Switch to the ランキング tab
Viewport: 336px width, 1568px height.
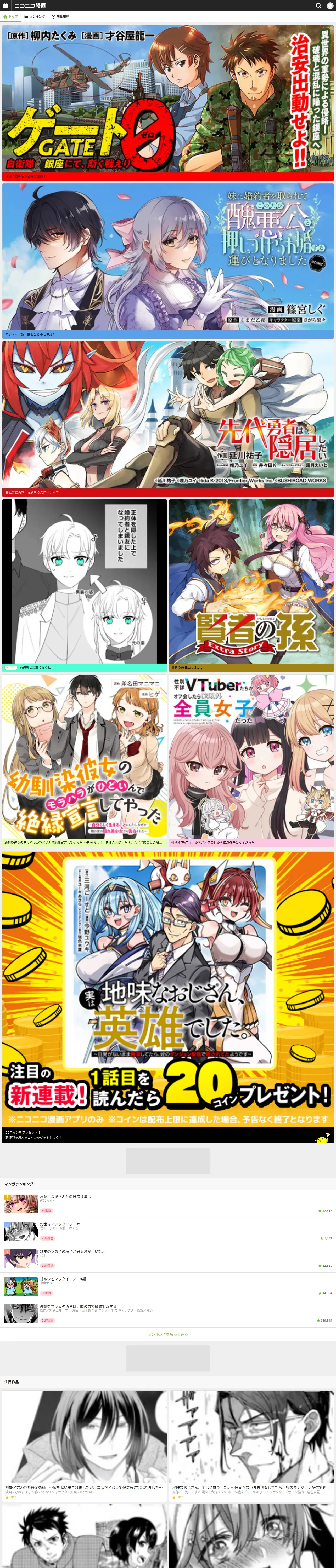coord(35,16)
